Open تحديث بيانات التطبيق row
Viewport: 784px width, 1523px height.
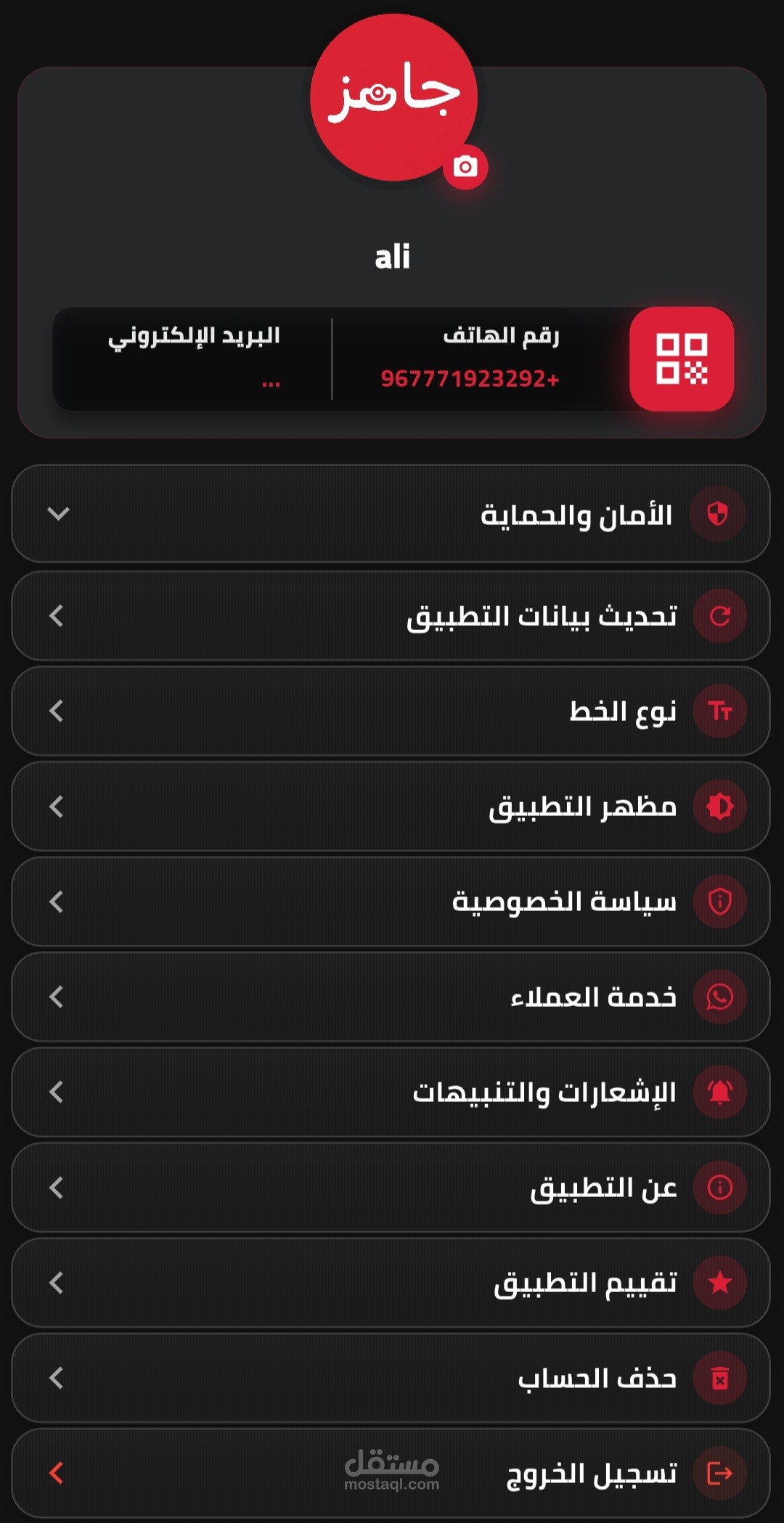pos(391,616)
